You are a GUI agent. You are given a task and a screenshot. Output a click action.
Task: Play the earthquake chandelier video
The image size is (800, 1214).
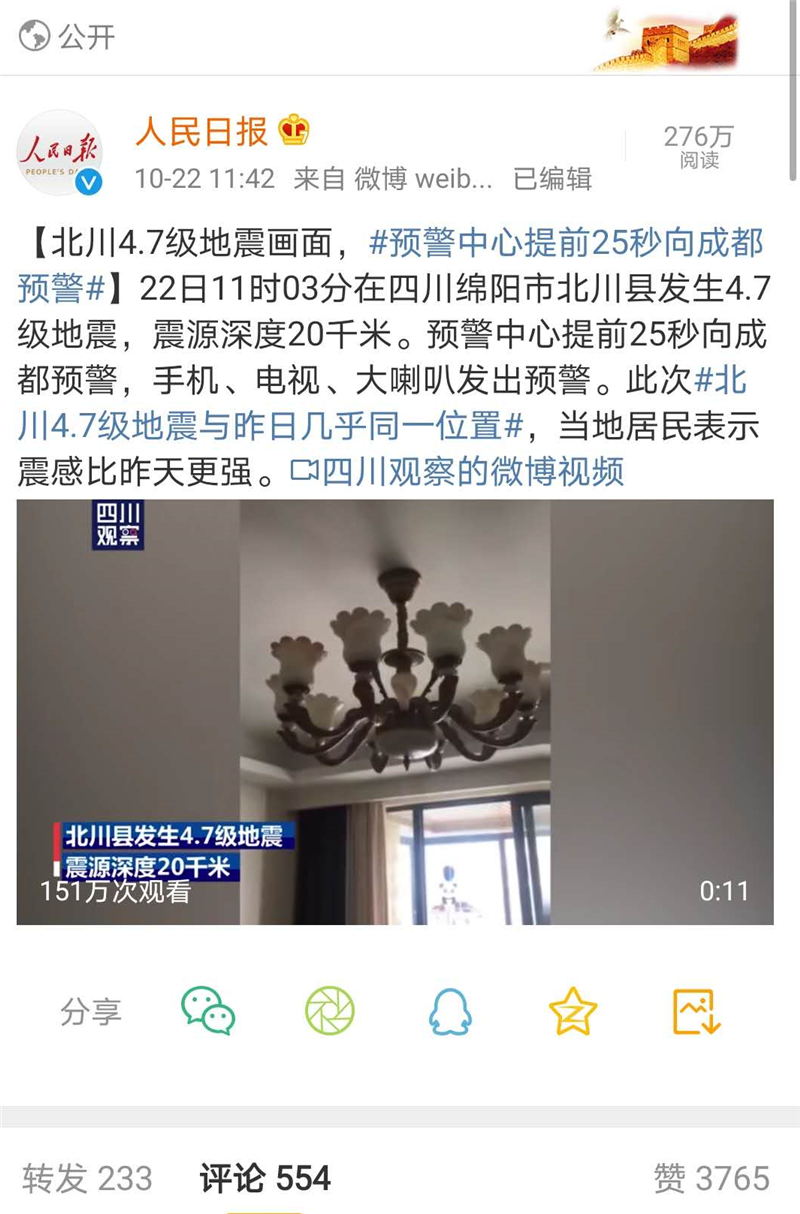(x=395, y=712)
